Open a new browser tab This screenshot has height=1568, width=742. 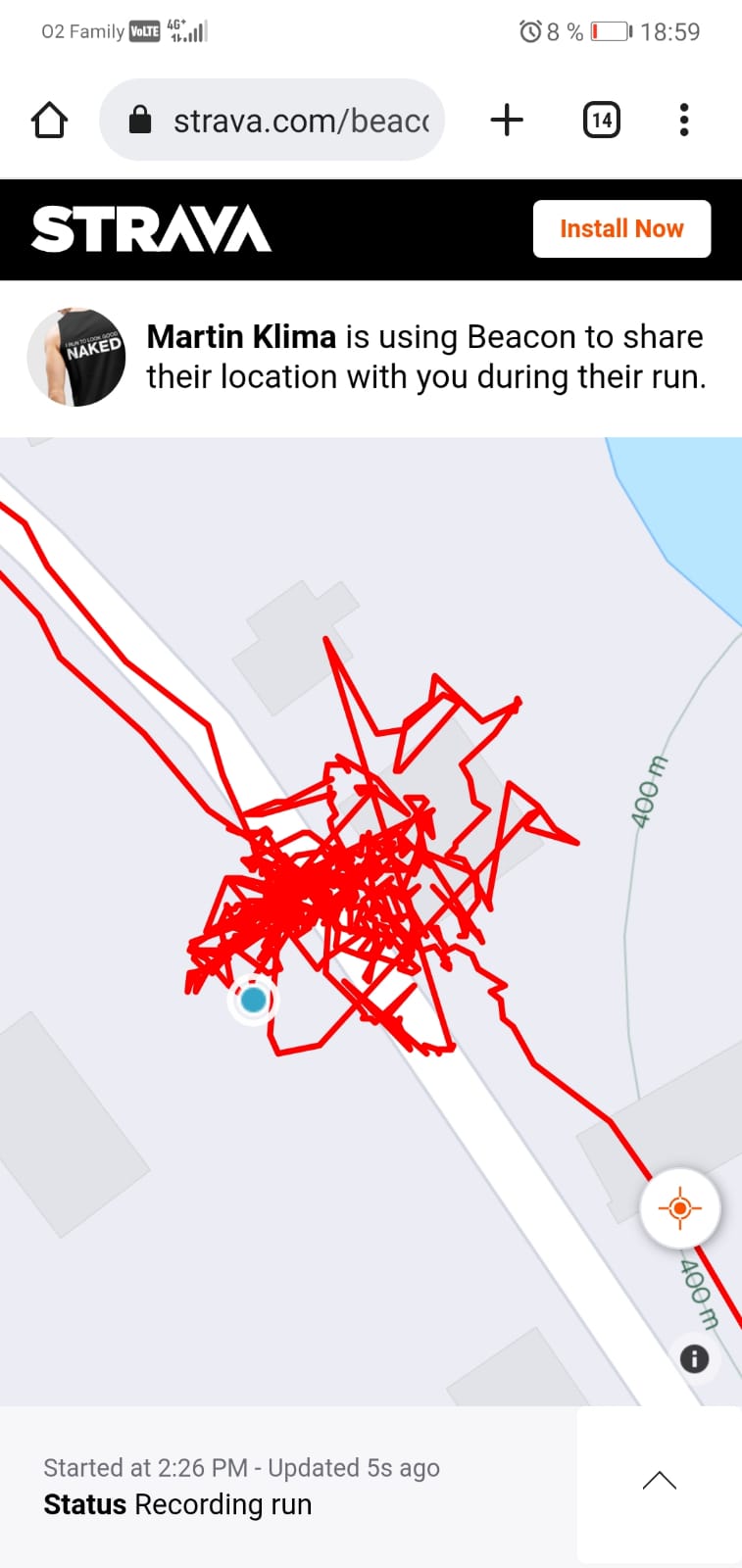(507, 121)
